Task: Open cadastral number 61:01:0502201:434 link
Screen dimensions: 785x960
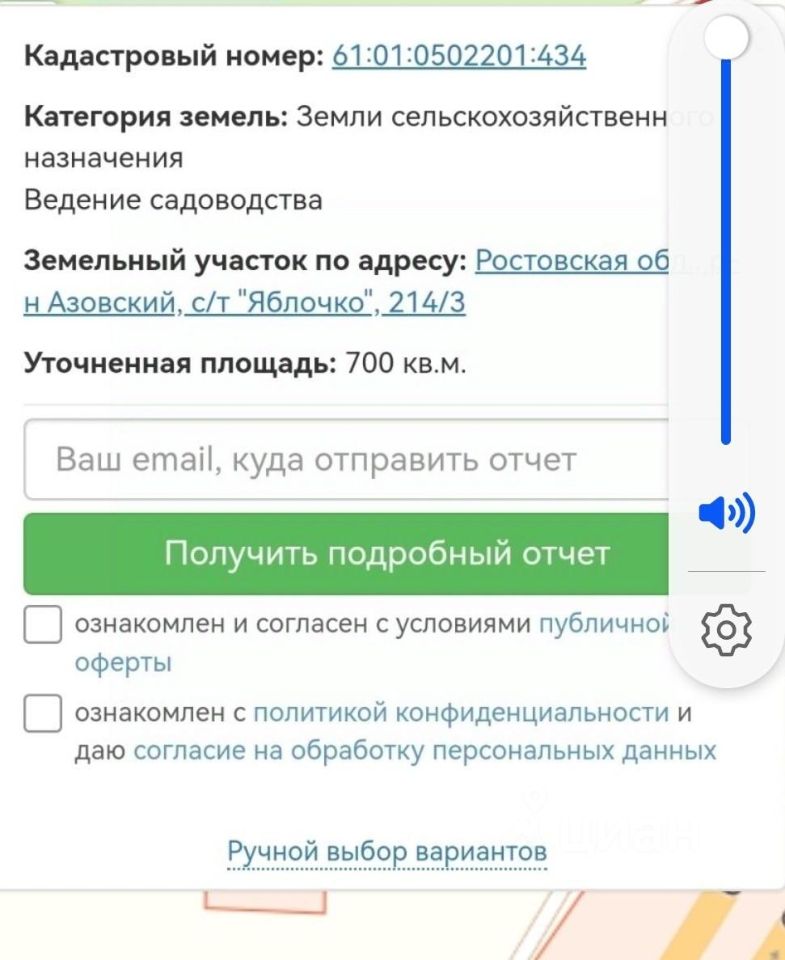Action: coord(458,55)
